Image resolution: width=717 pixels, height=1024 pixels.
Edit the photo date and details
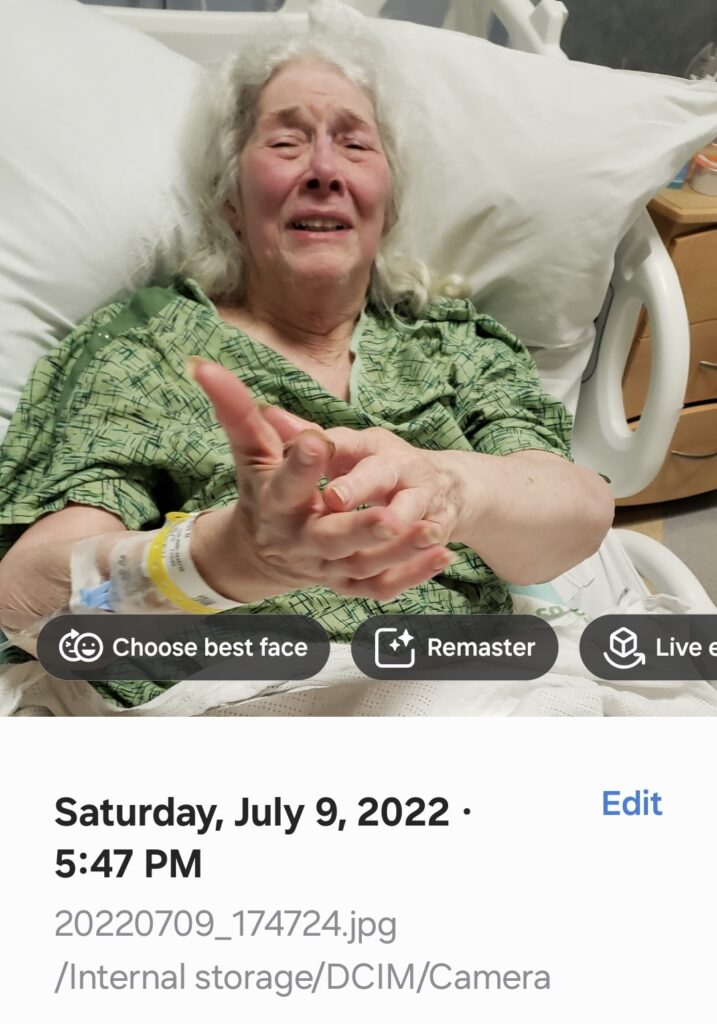[631, 803]
